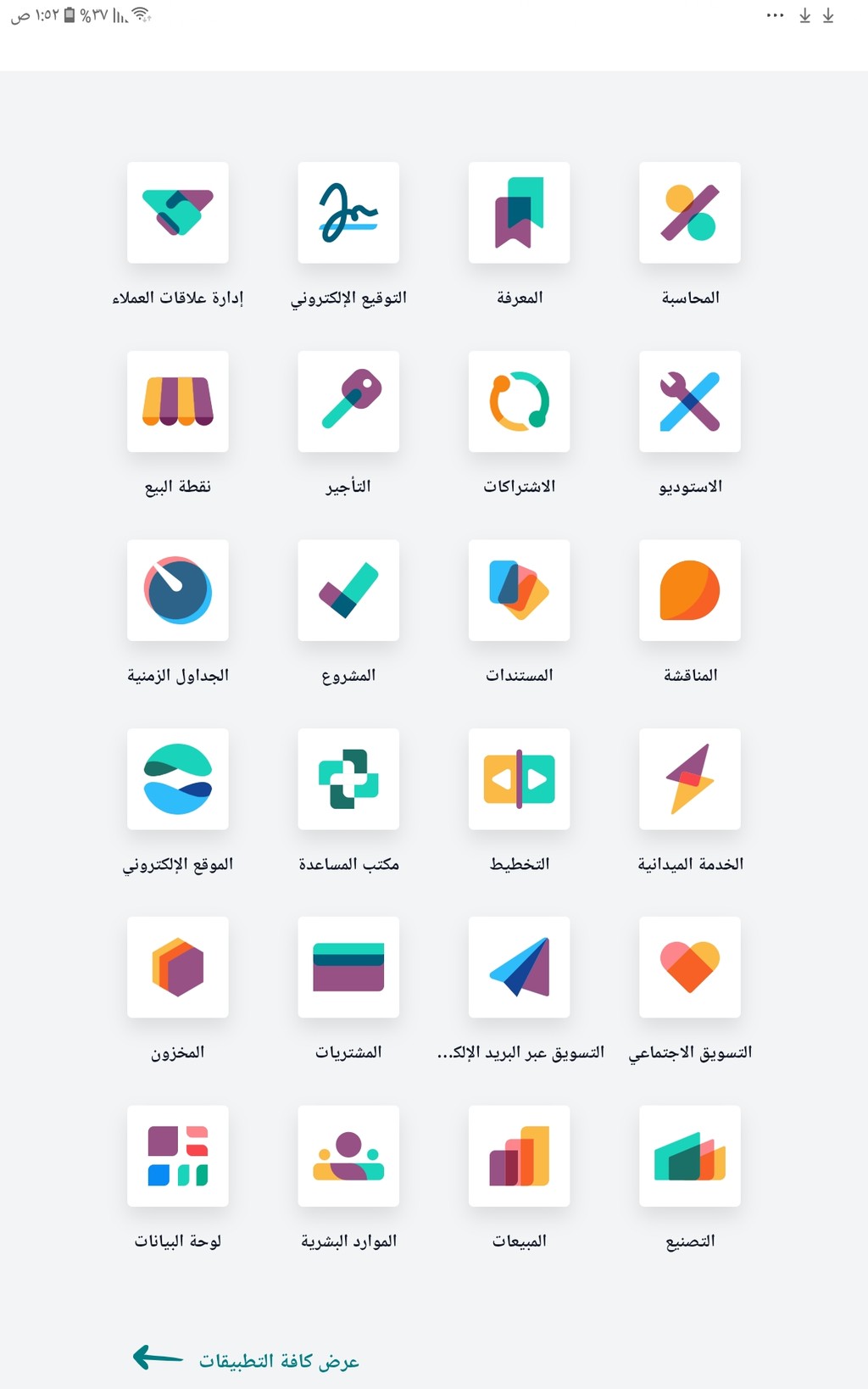Select the المحاسبة accounting app

pos(690,212)
